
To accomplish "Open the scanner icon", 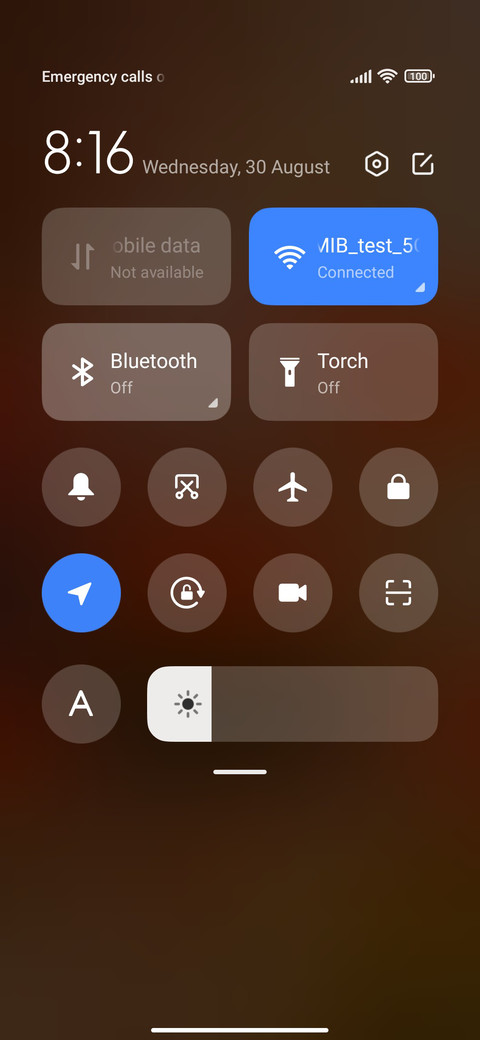I will click(398, 593).
